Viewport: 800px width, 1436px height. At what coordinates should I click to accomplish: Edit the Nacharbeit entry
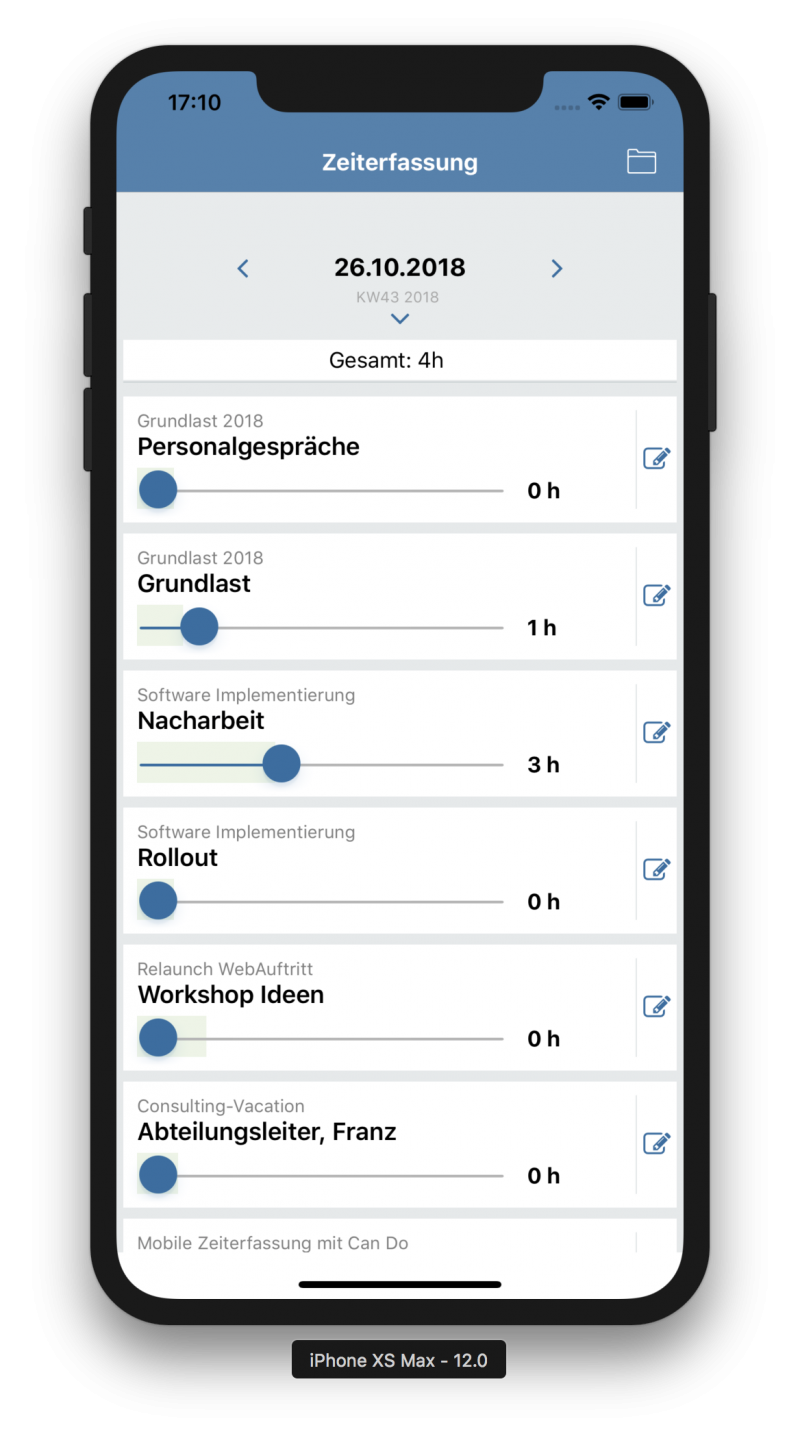pos(656,732)
